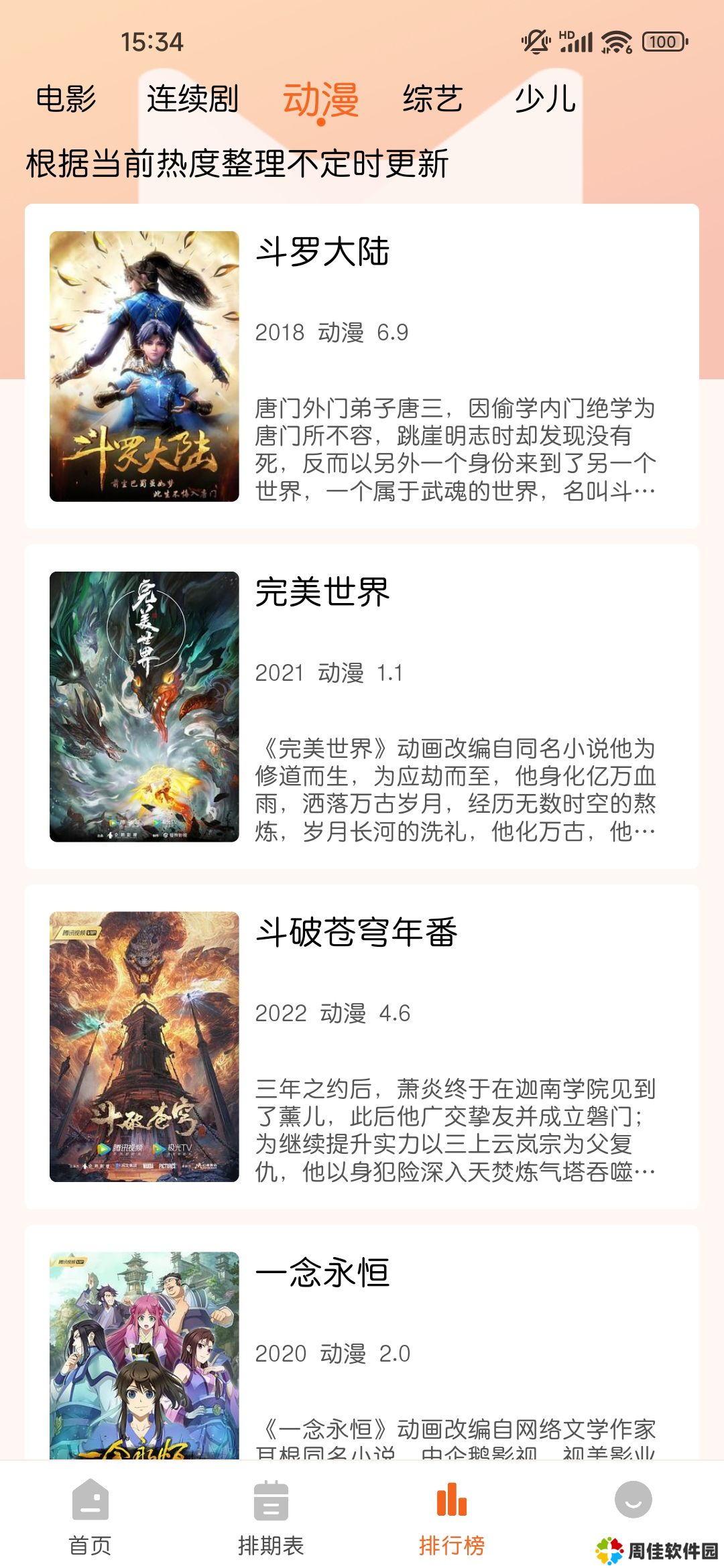Open the smiley face profile tab
Viewport: 724px width, 1568px height.
pos(633,1501)
